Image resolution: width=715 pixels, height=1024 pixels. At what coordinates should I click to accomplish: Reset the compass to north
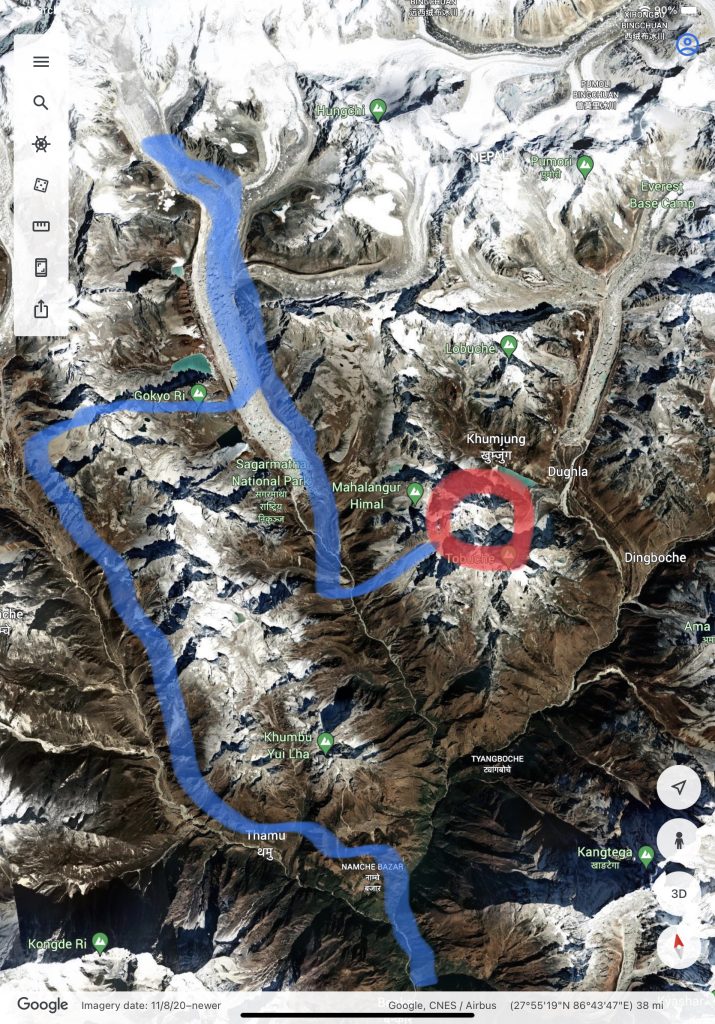click(679, 943)
